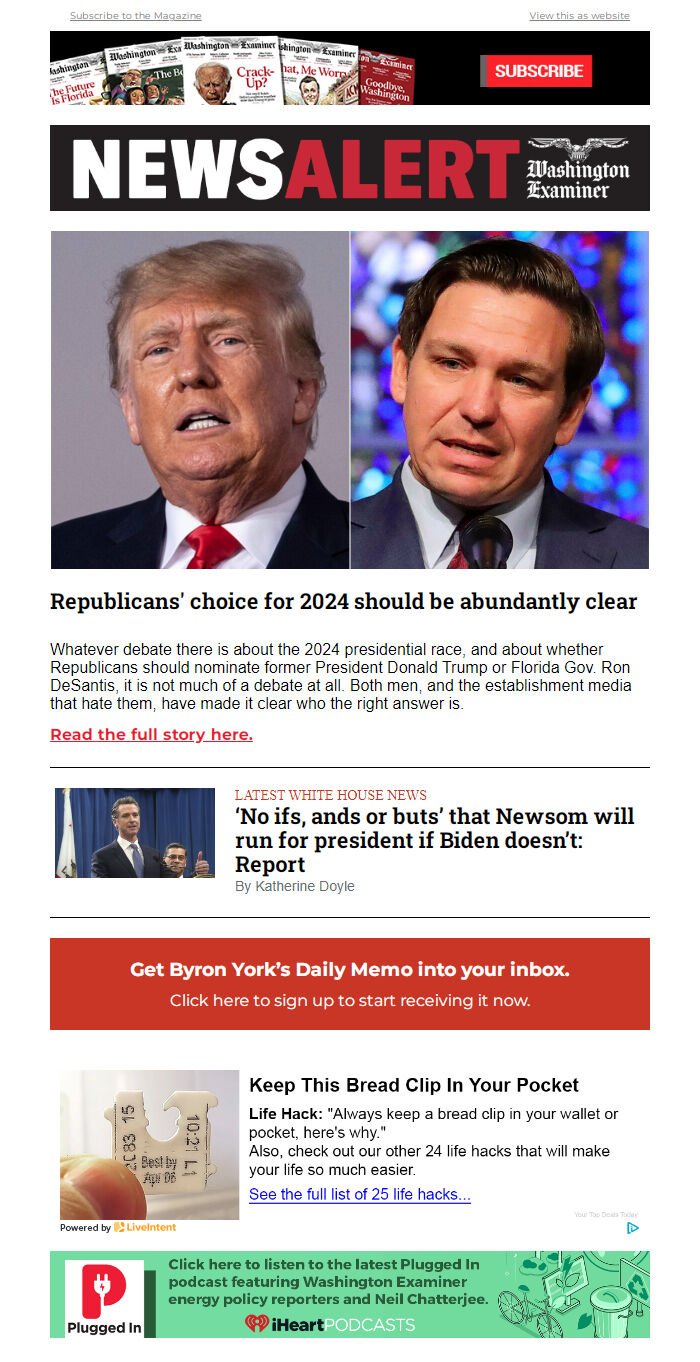Image resolution: width=700 pixels, height=1362 pixels.
Task: Open the Trump and DeSantis lead story image
Action: [x=350, y=400]
